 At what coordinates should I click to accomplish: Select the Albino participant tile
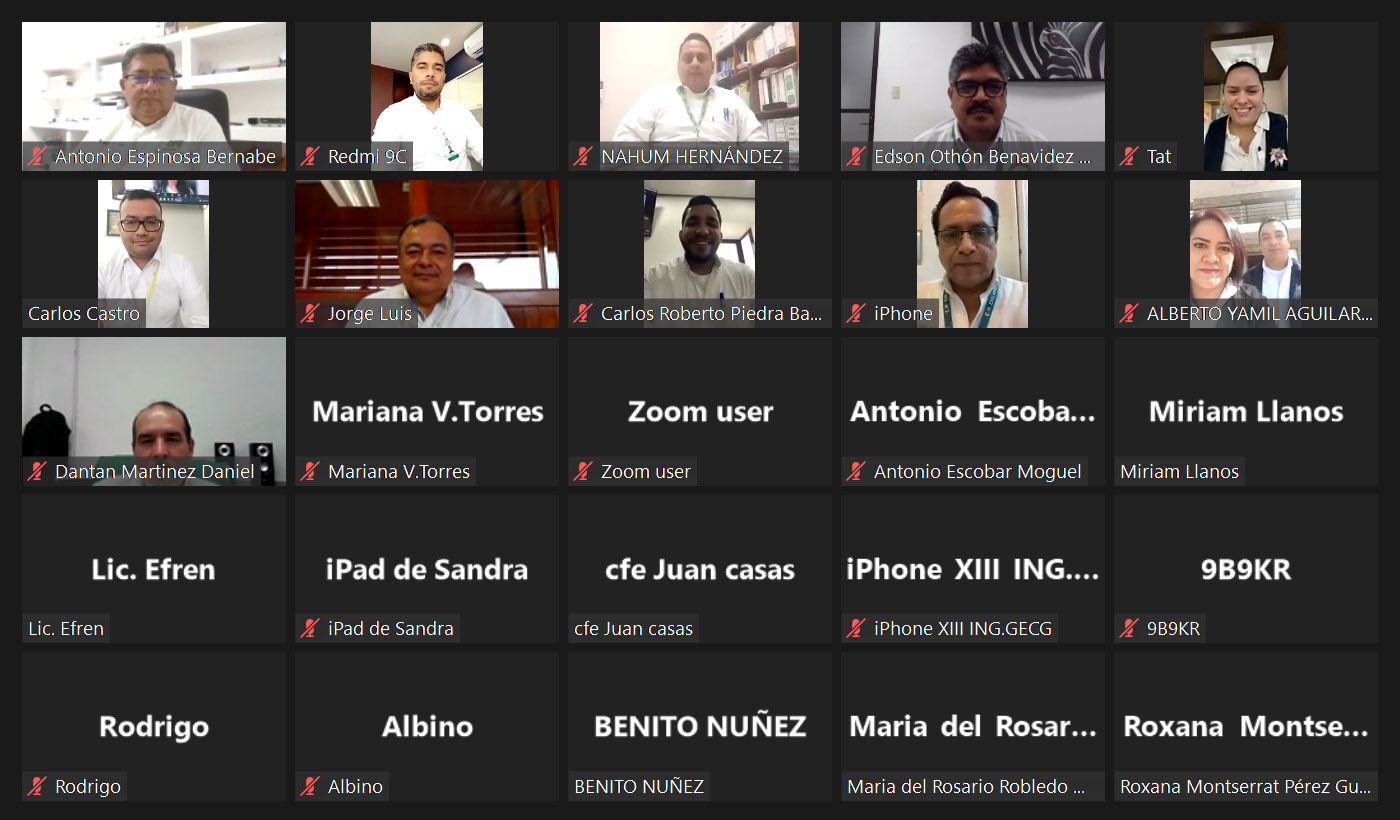click(427, 726)
